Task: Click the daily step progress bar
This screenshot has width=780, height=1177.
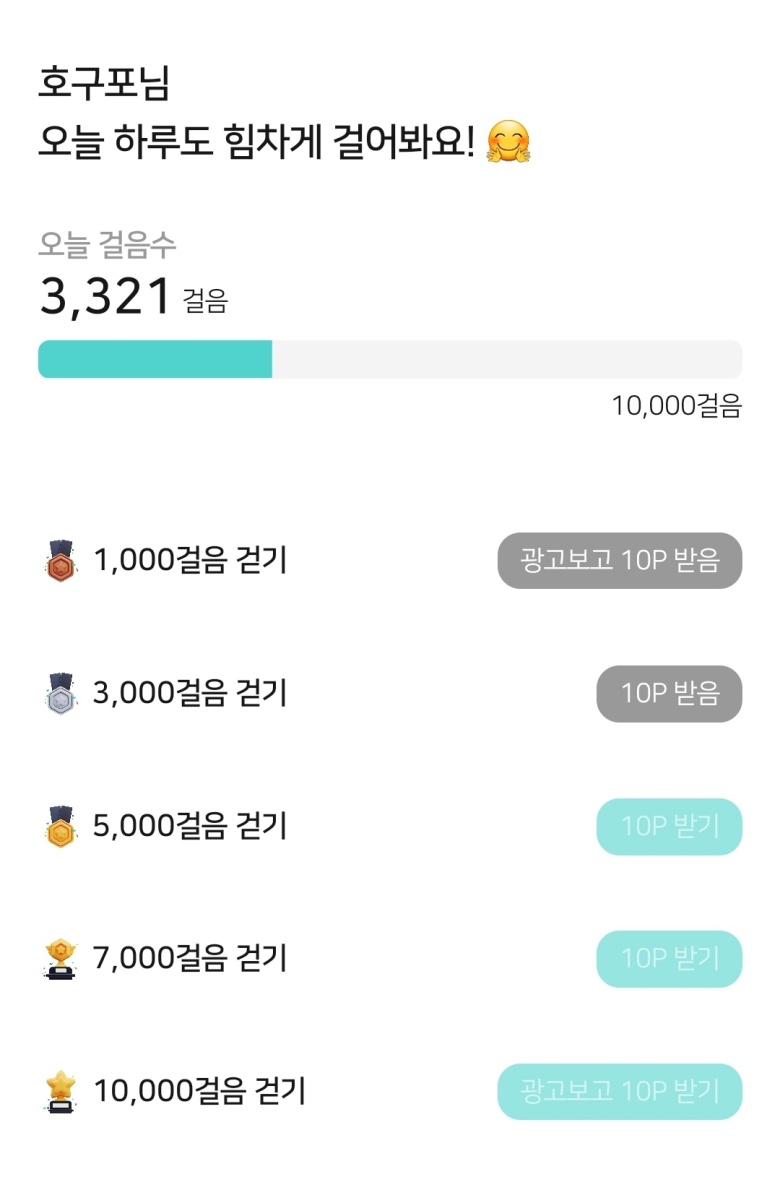Action: click(390, 358)
